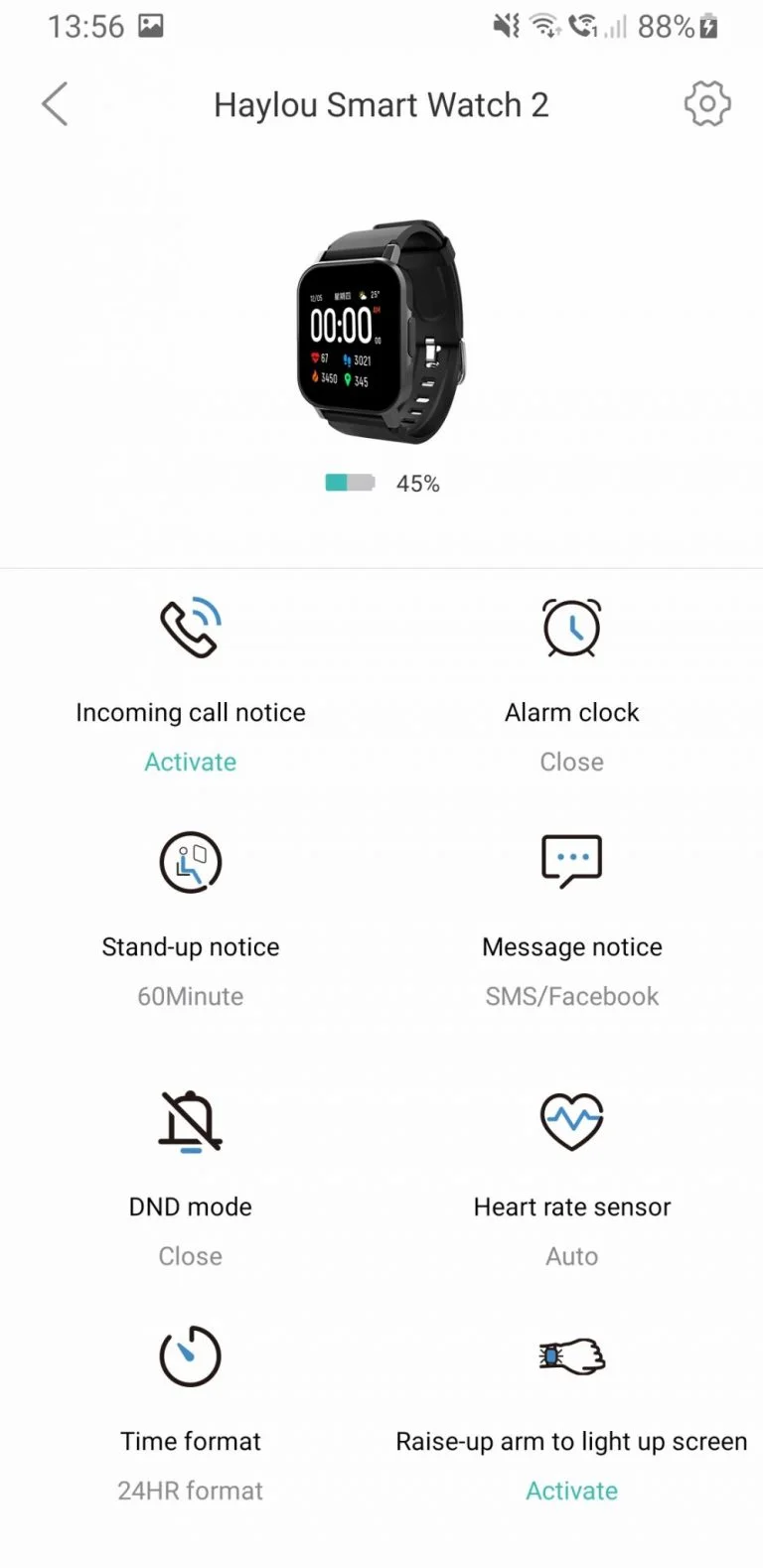This screenshot has height=1568, width=763.
Task: Tap the Message notice speech bubble icon
Action: (571, 862)
